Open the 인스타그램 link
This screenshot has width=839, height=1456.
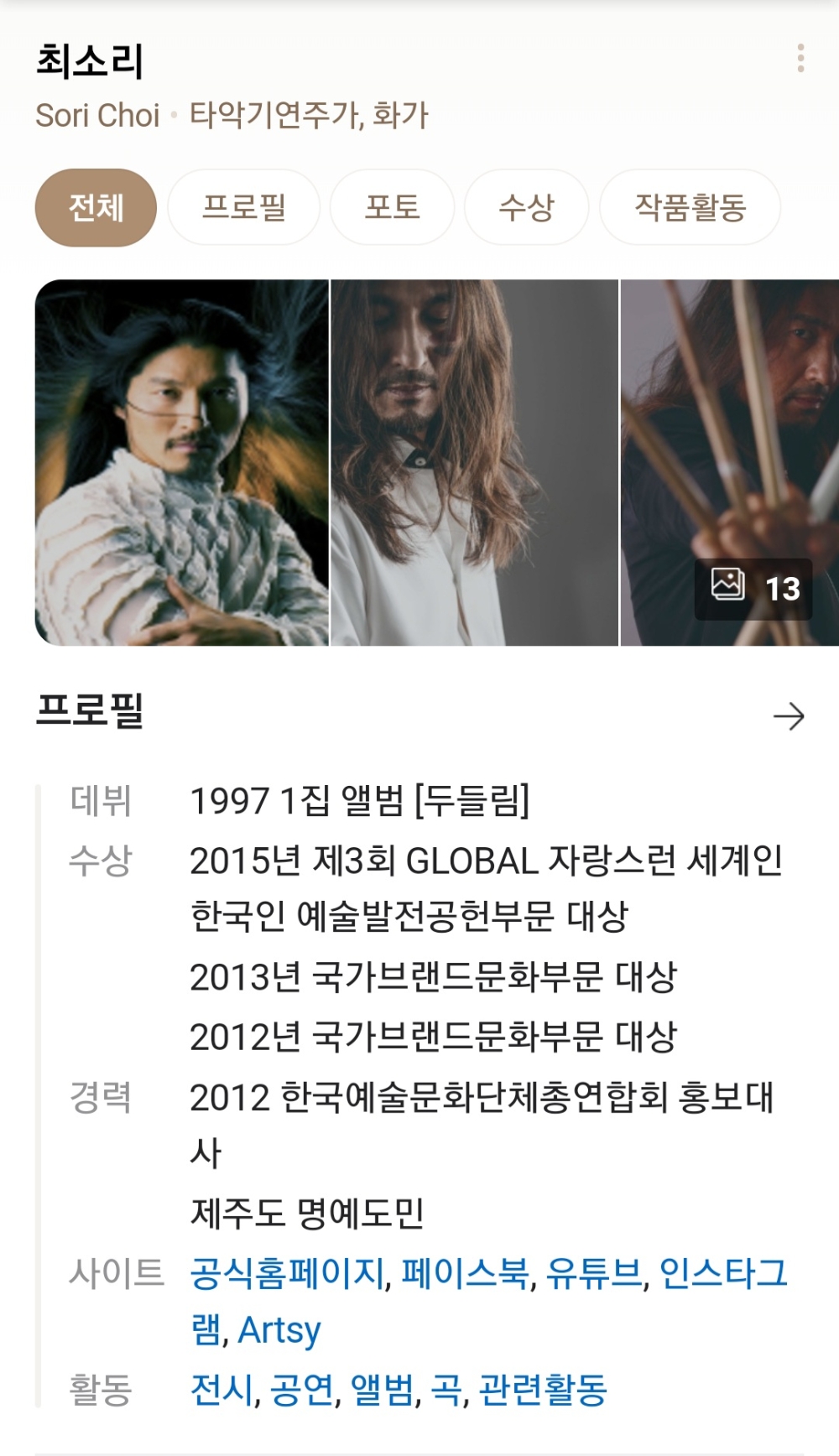[x=723, y=1273]
